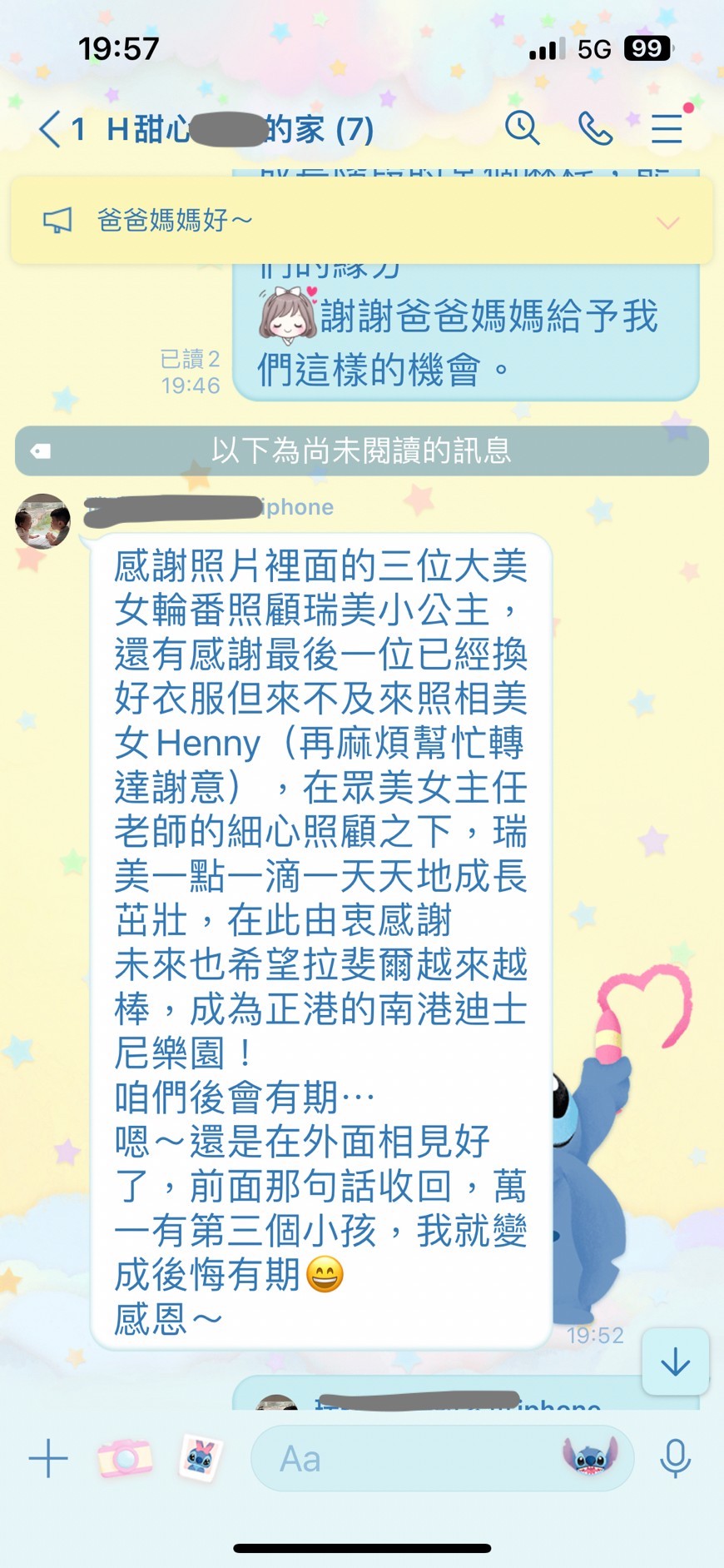
Task: Open the chat menu with three lines
Action: (667, 128)
